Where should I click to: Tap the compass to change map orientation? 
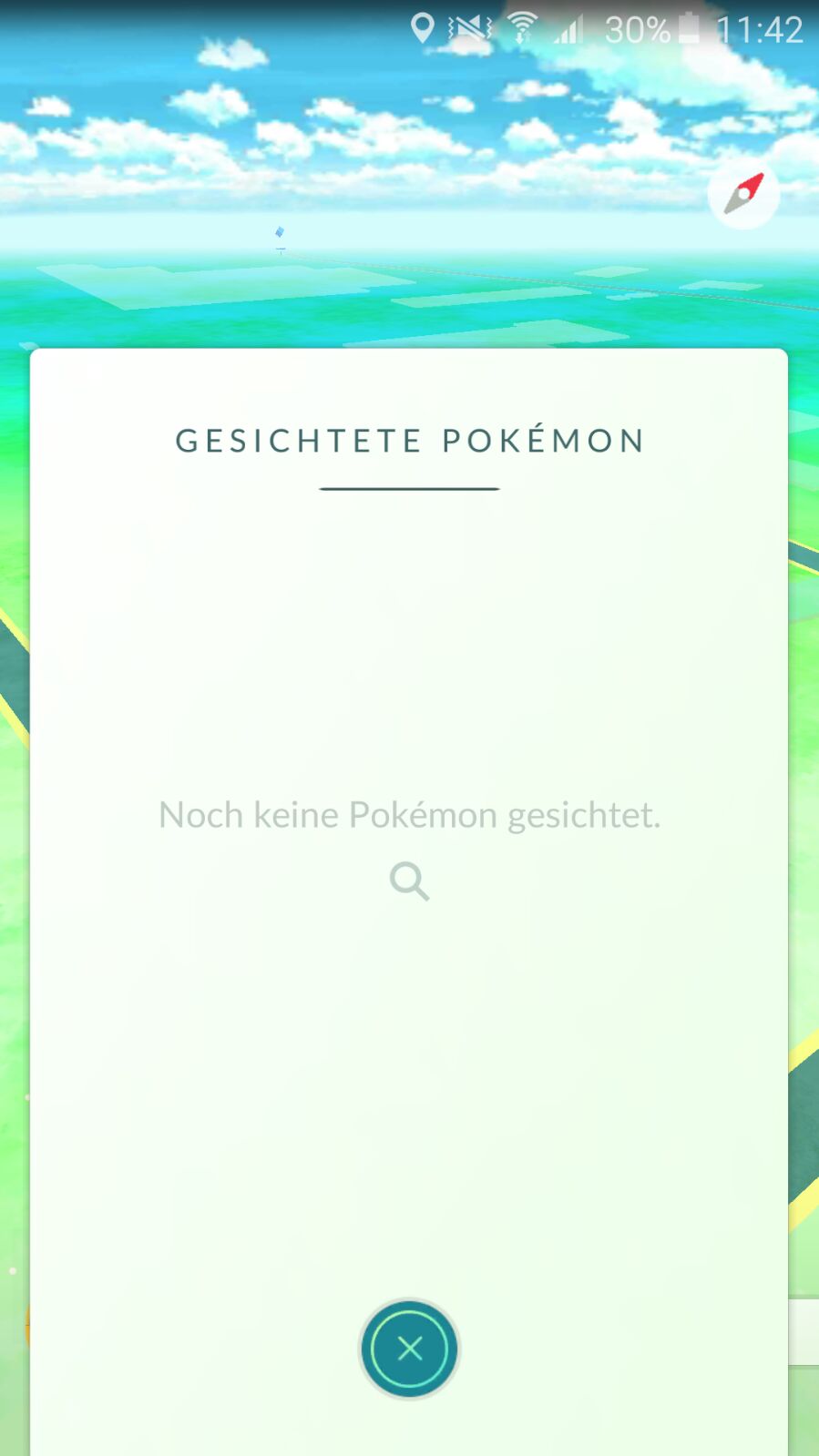point(743,193)
